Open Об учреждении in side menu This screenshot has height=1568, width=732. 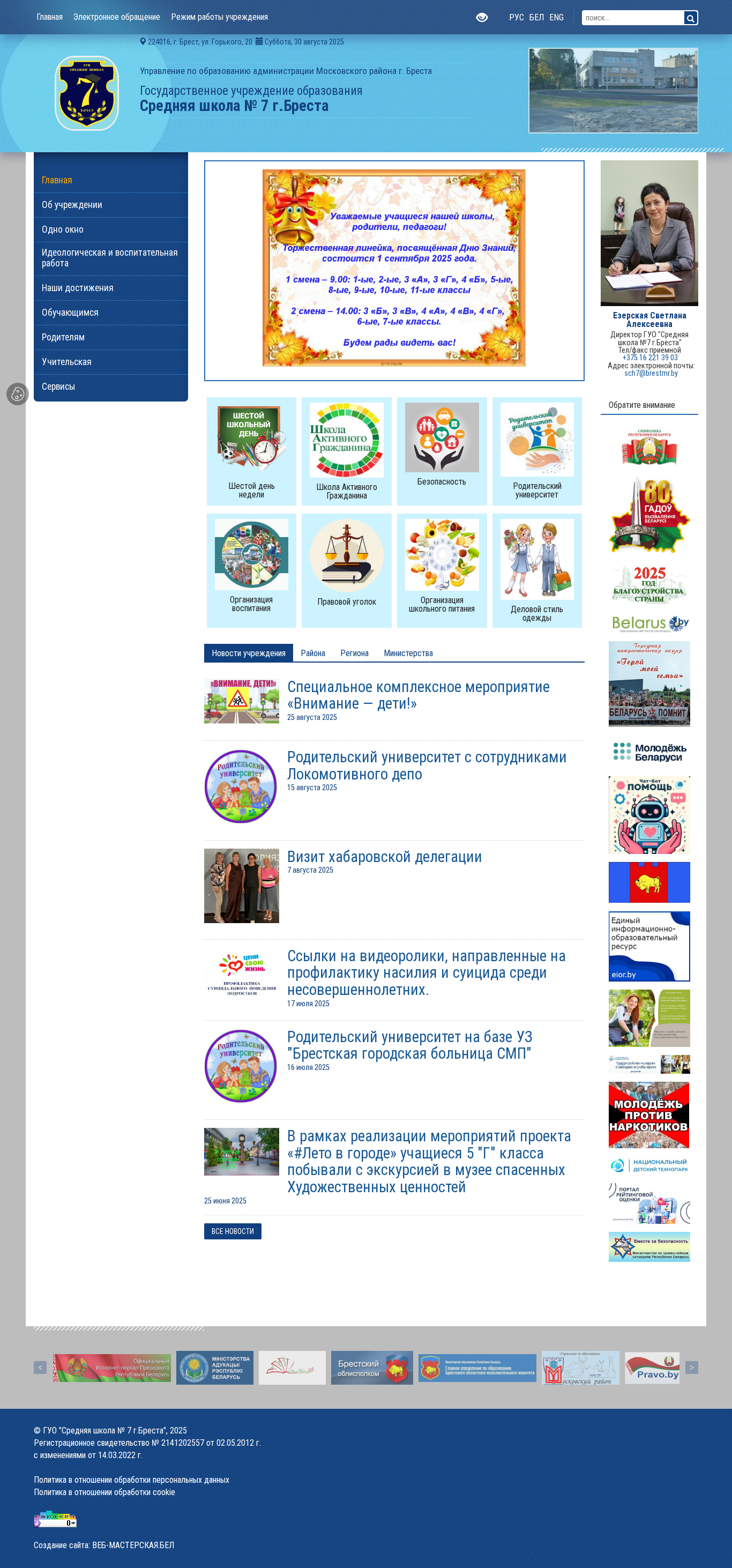pyautogui.click(x=111, y=205)
